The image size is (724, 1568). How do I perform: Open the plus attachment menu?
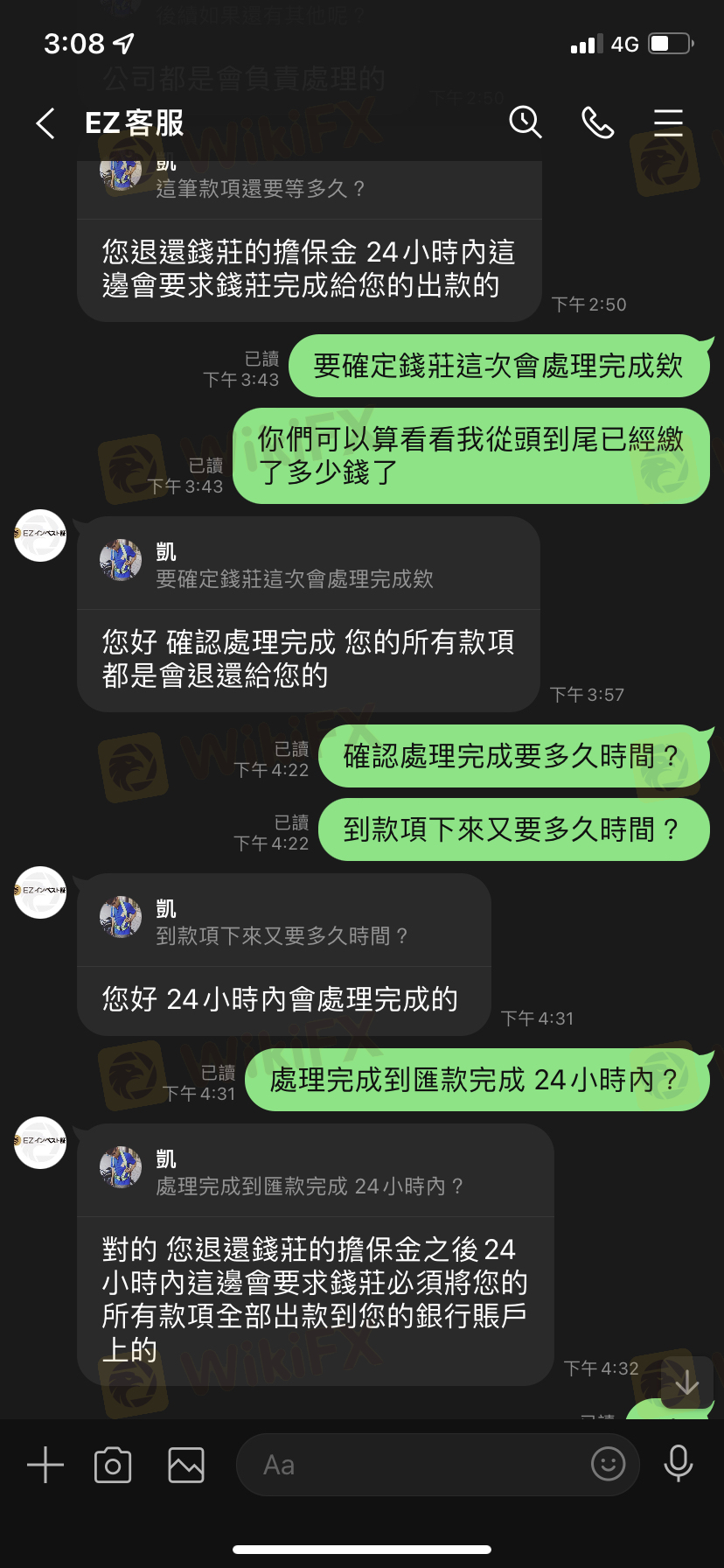(x=45, y=1465)
